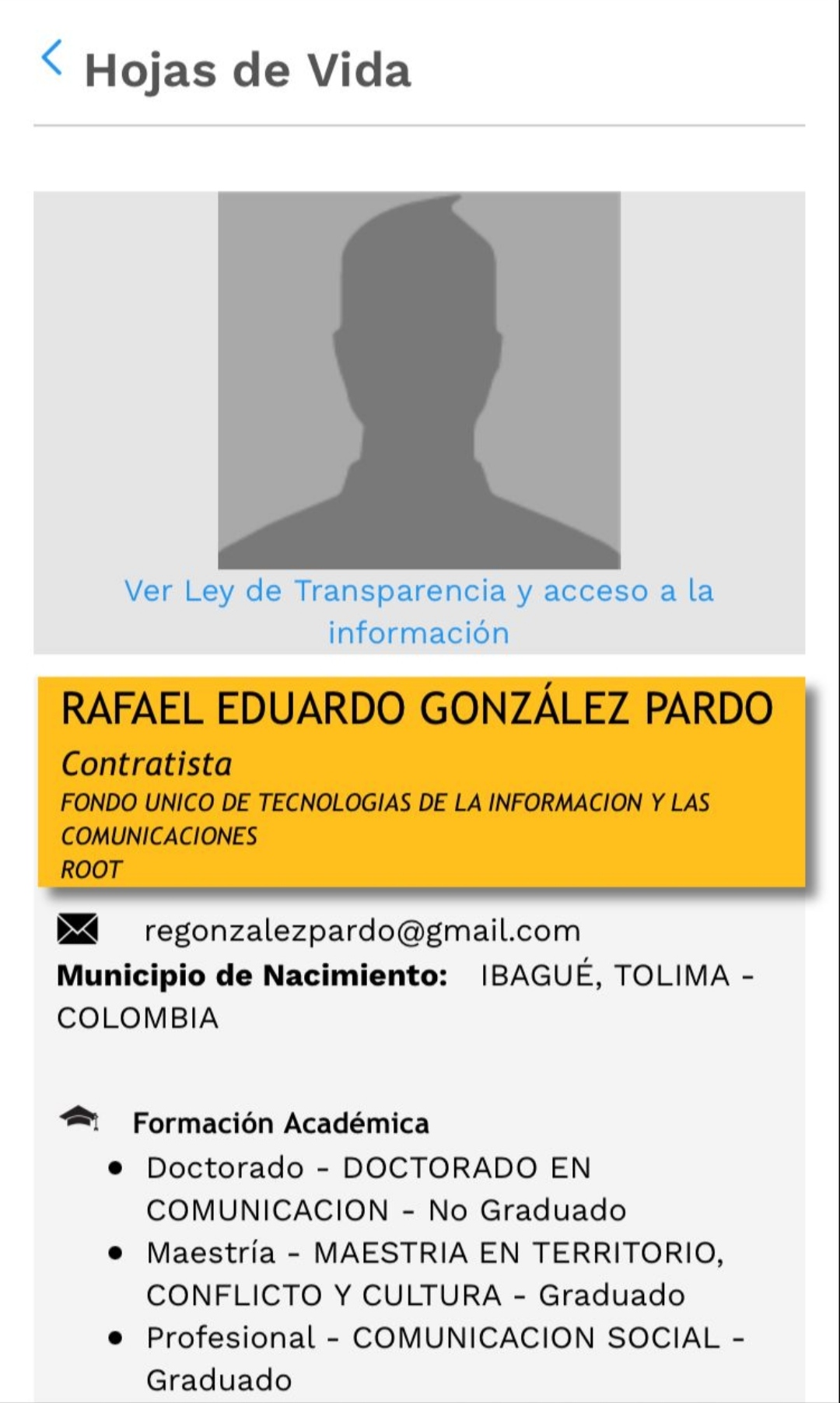Go back from Hojas de Vida
840x1403 pixels.
(52, 58)
